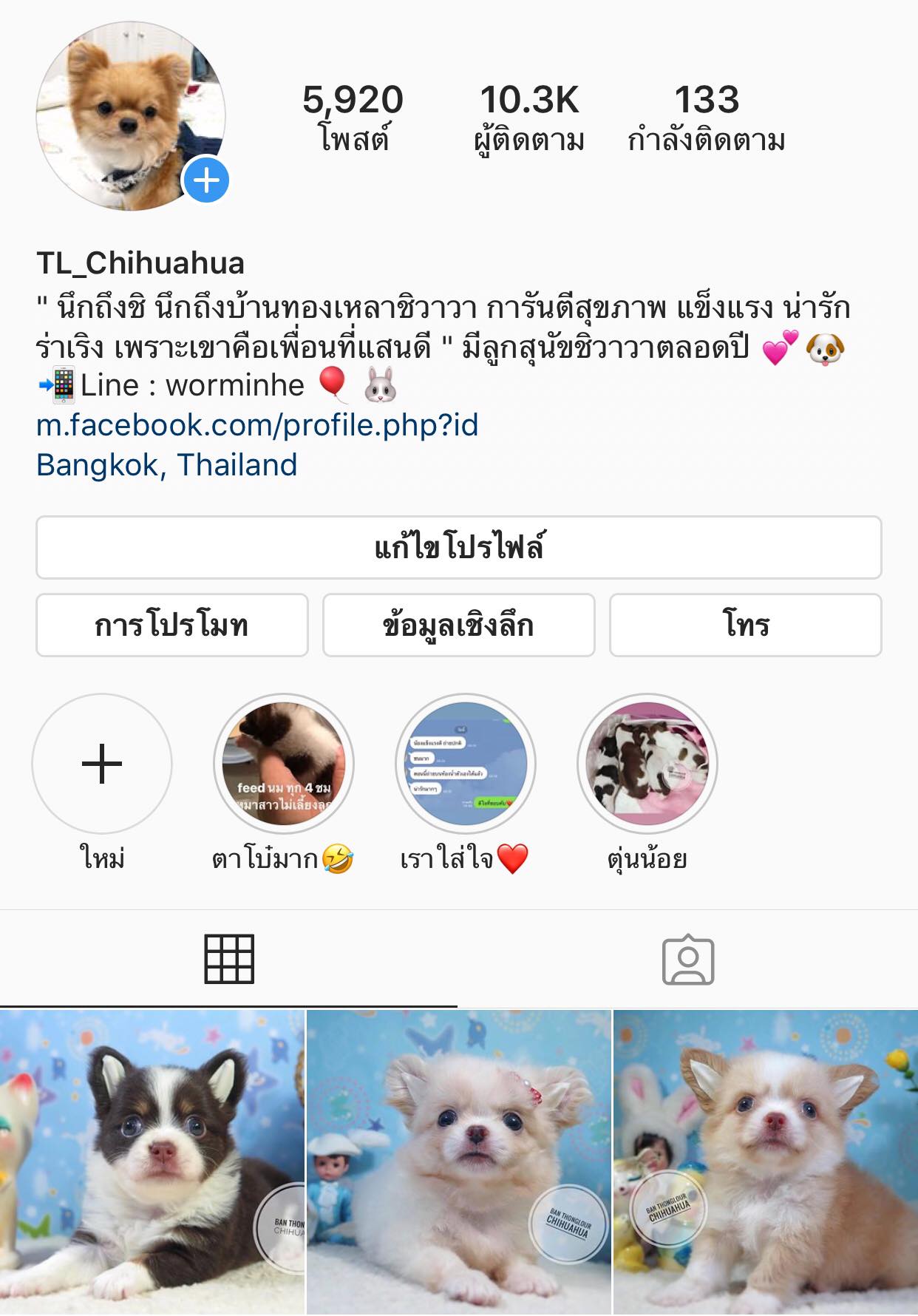Open การโปรโมท promotions
The width and height of the screenshot is (918, 1316).
[x=171, y=625]
